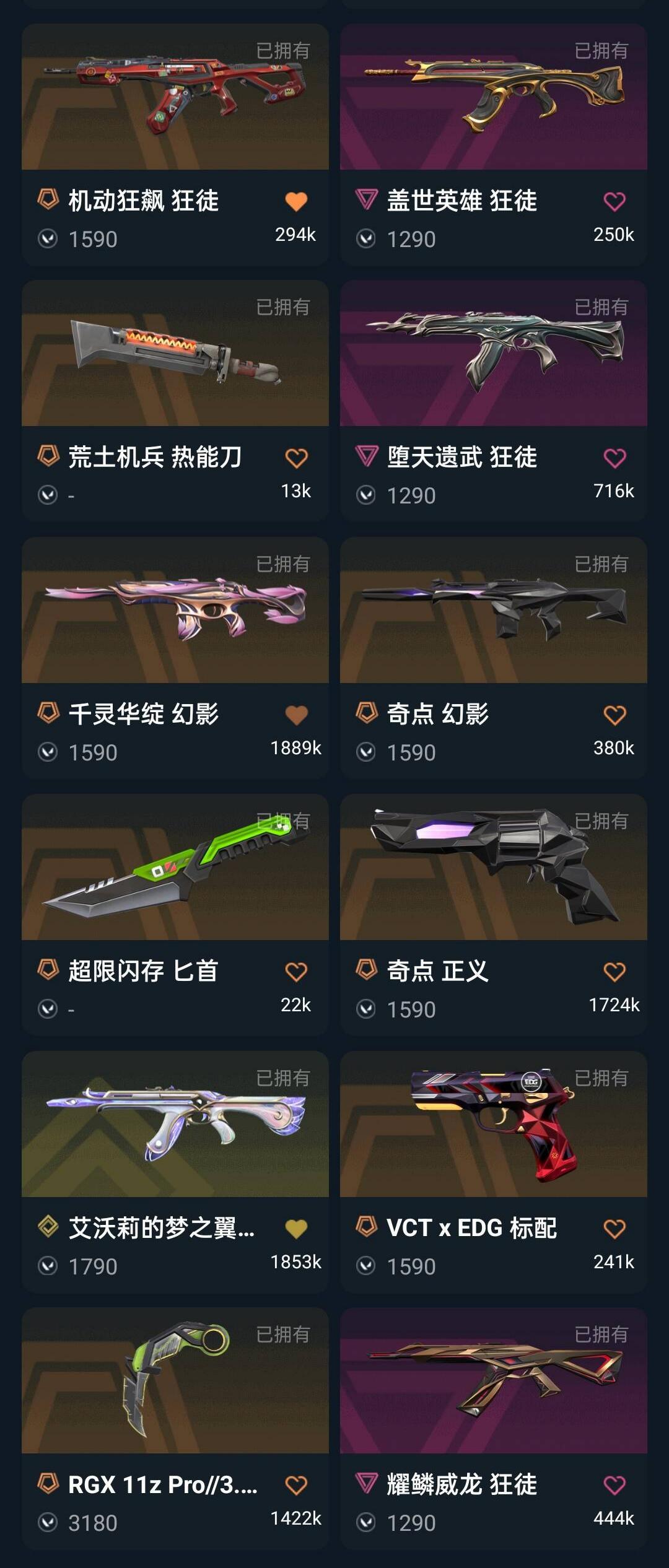Image resolution: width=669 pixels, height=1568 pixels.
Task: Like the 盖世英雄 狂徒 skin
Action: tap(614, 201)
